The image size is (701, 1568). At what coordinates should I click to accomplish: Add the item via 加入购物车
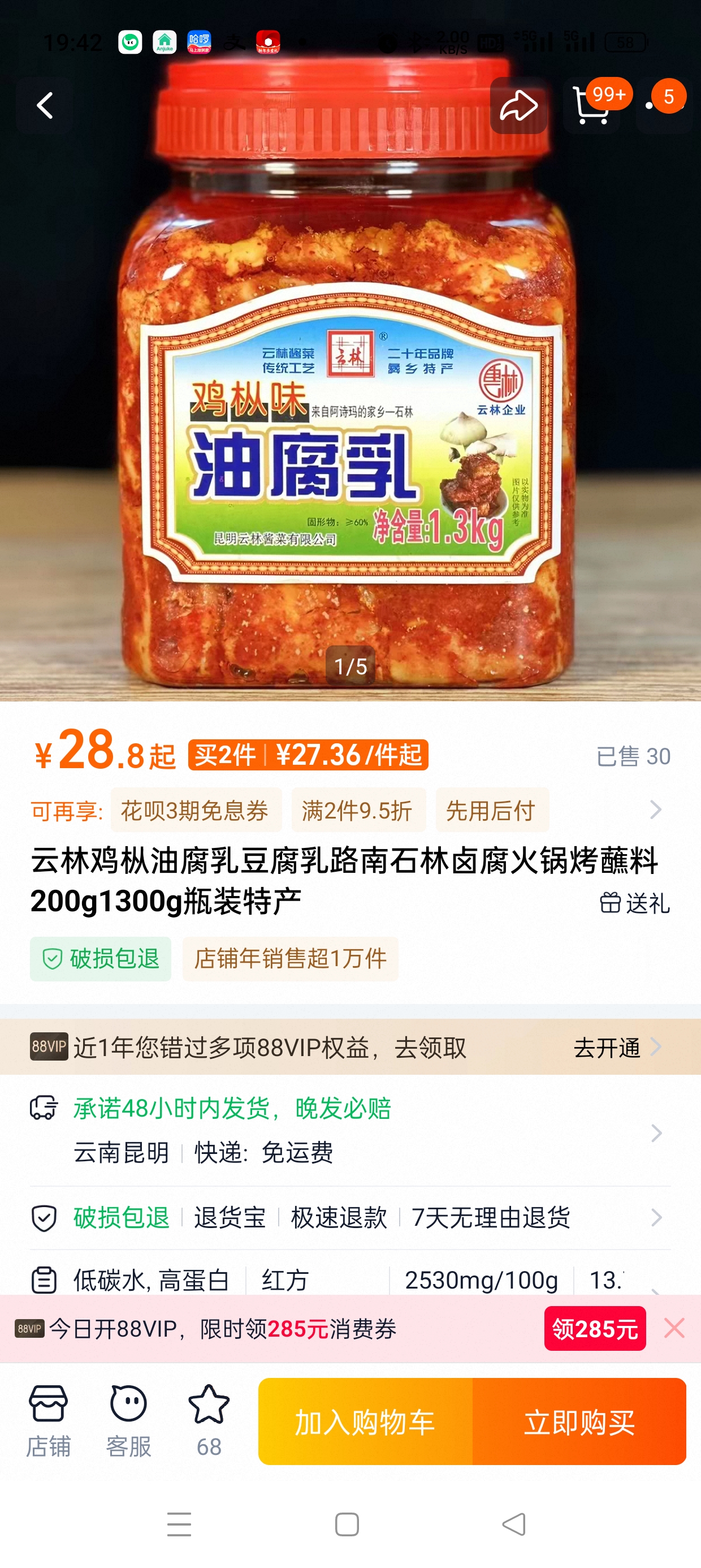(365, 1422)
